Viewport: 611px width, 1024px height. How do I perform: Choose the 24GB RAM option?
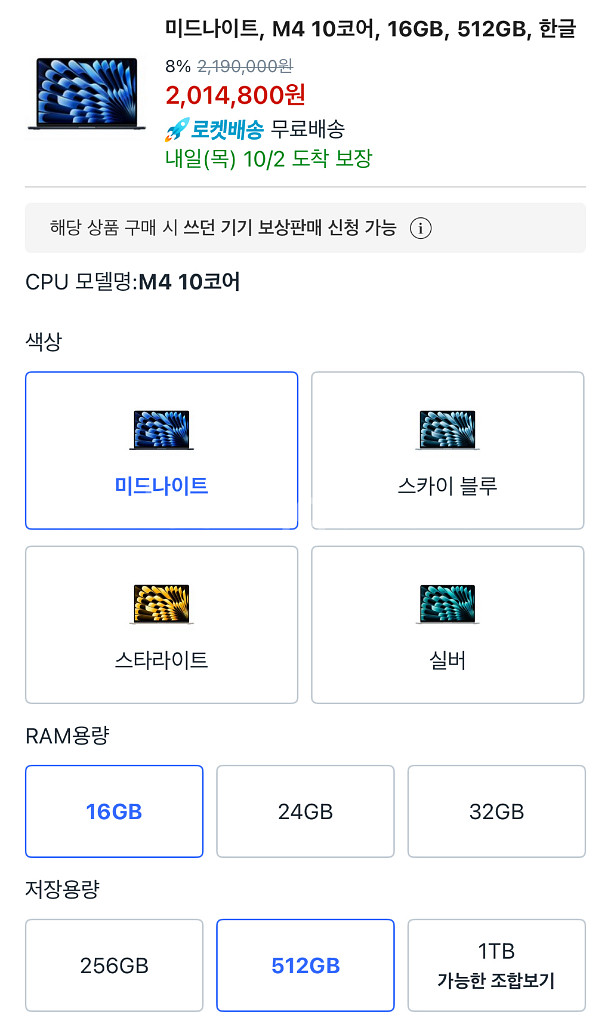pos(305,811)
